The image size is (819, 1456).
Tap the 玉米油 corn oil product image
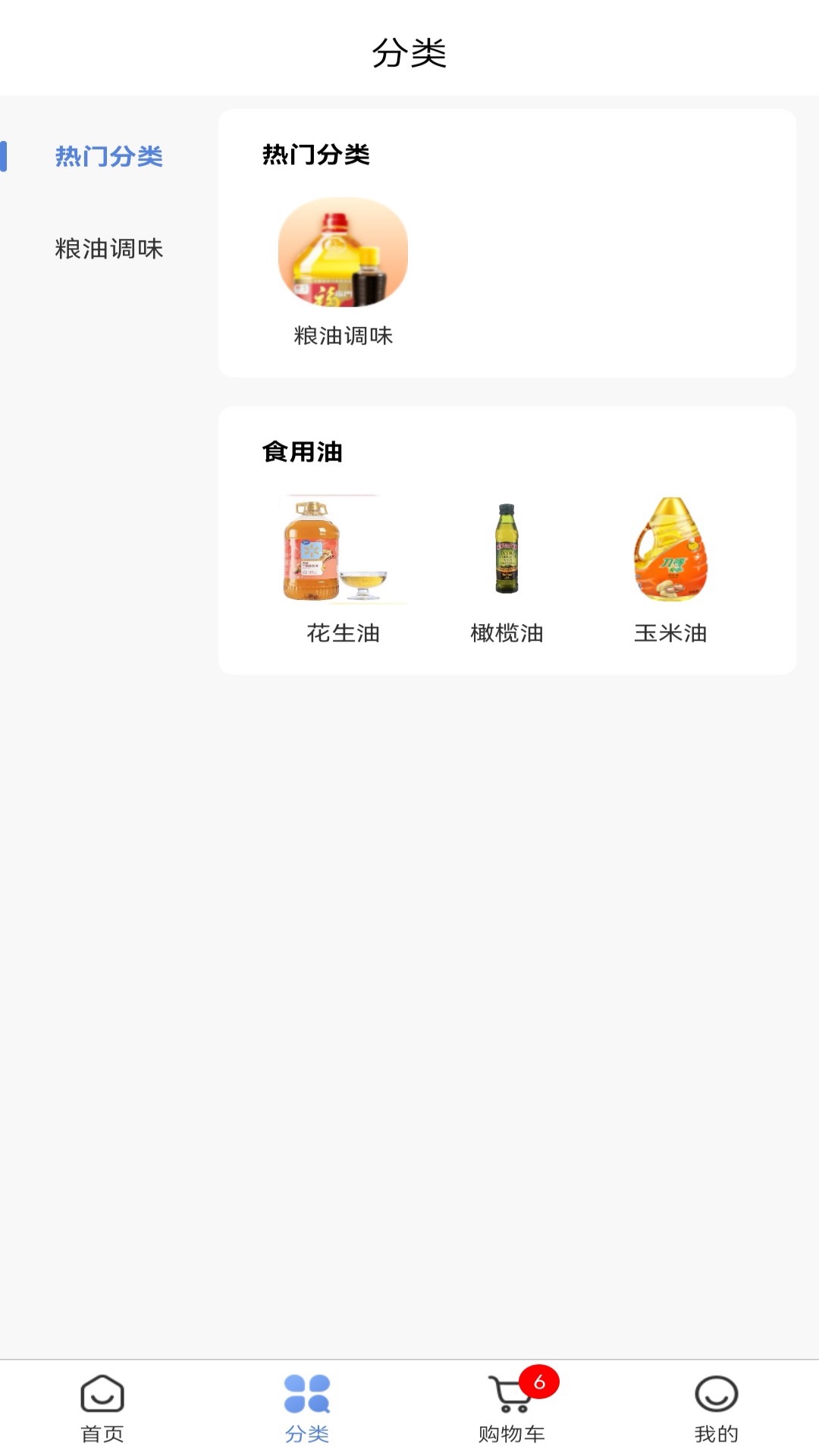[671, 549]
